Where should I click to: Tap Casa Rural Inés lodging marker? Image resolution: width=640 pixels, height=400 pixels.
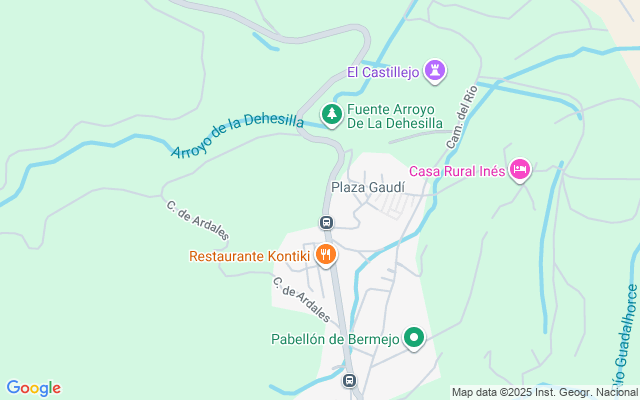(519, 170)
